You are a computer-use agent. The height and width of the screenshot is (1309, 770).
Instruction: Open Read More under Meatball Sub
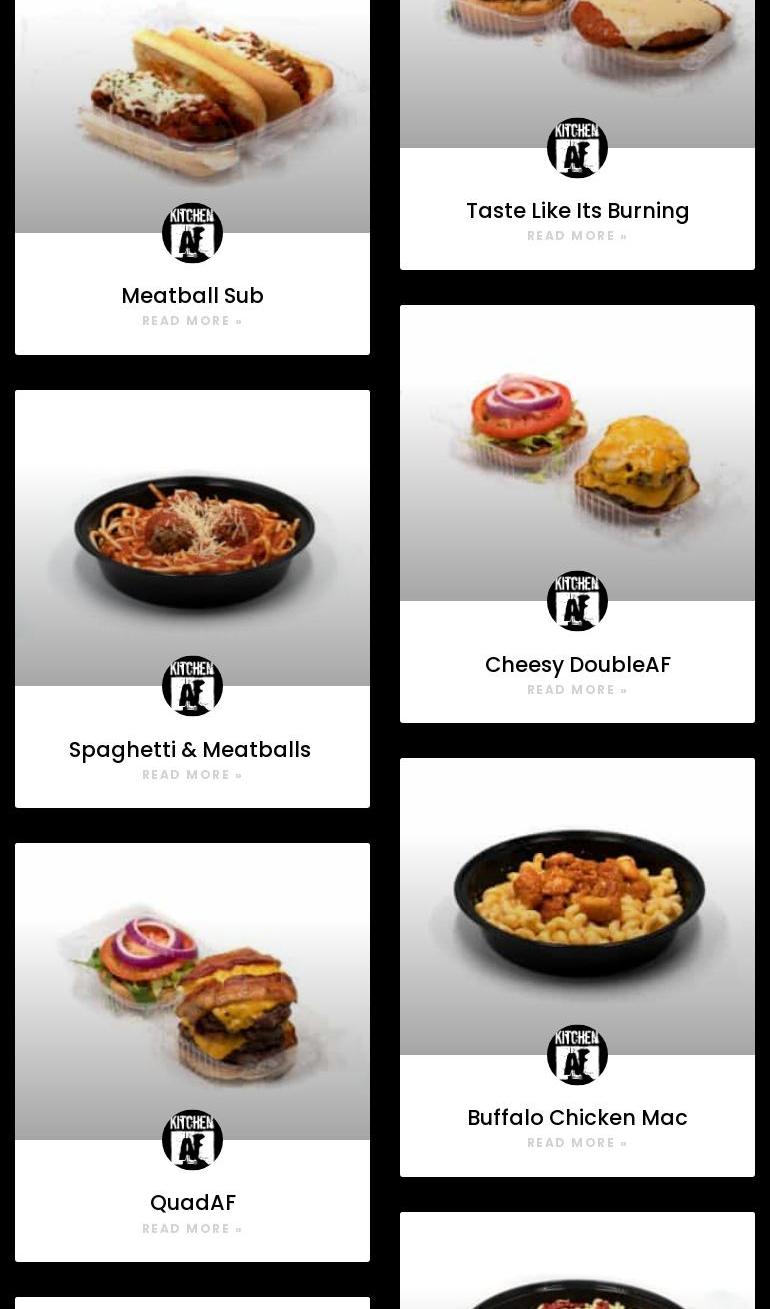coord(192,321)
